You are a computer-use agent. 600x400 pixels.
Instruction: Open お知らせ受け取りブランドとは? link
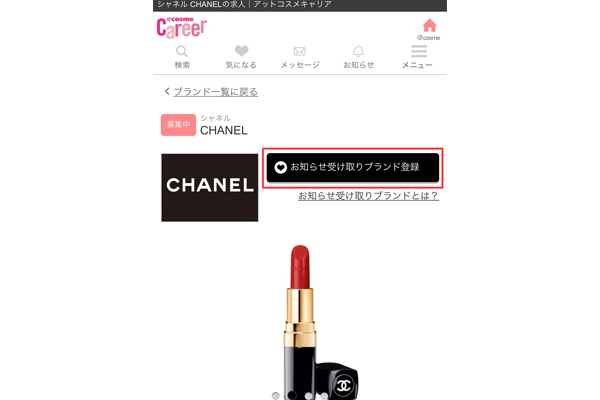(x=368, y=195)
